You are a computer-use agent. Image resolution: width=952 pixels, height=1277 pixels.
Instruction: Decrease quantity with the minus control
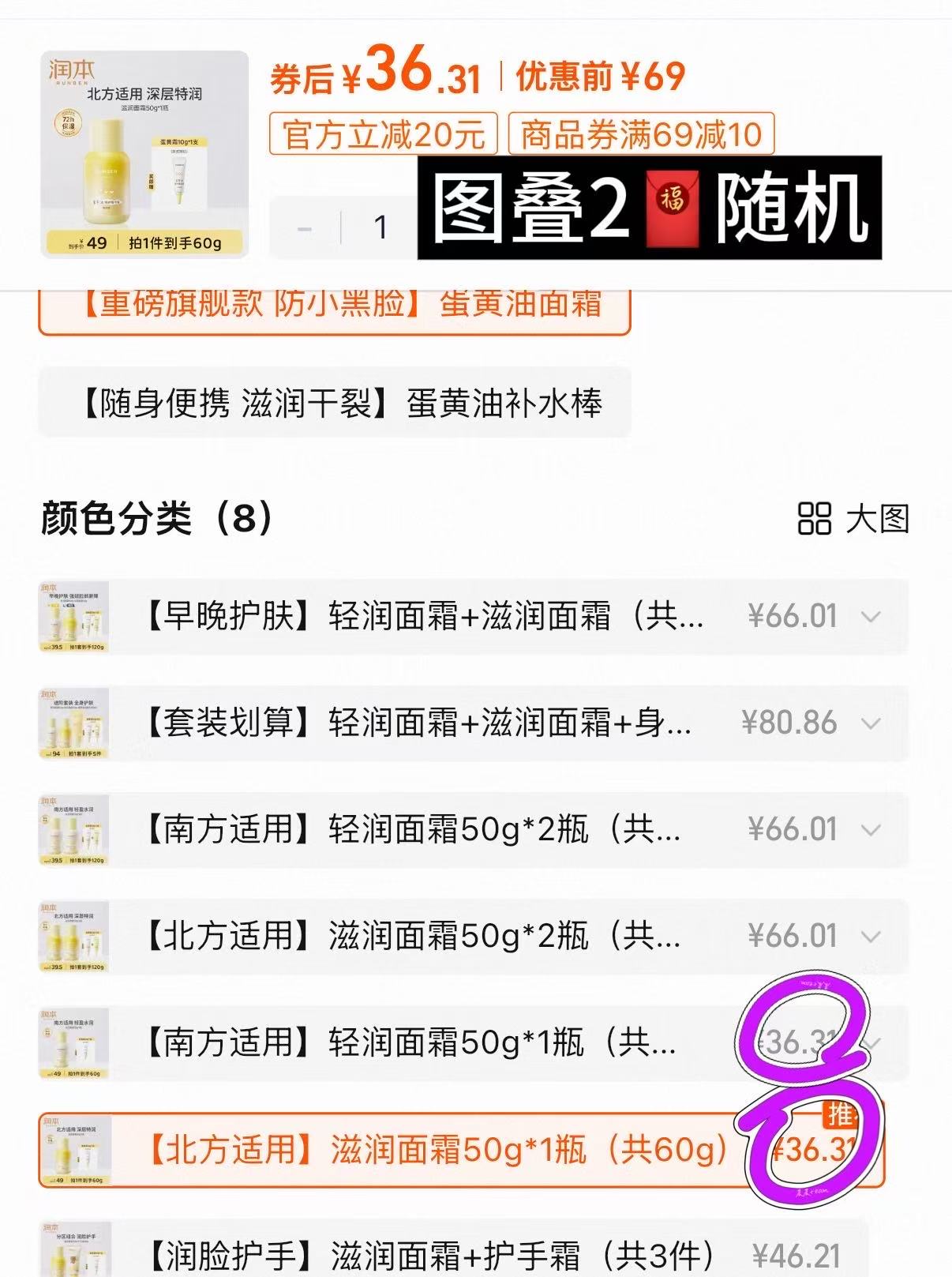pos(304,227)
